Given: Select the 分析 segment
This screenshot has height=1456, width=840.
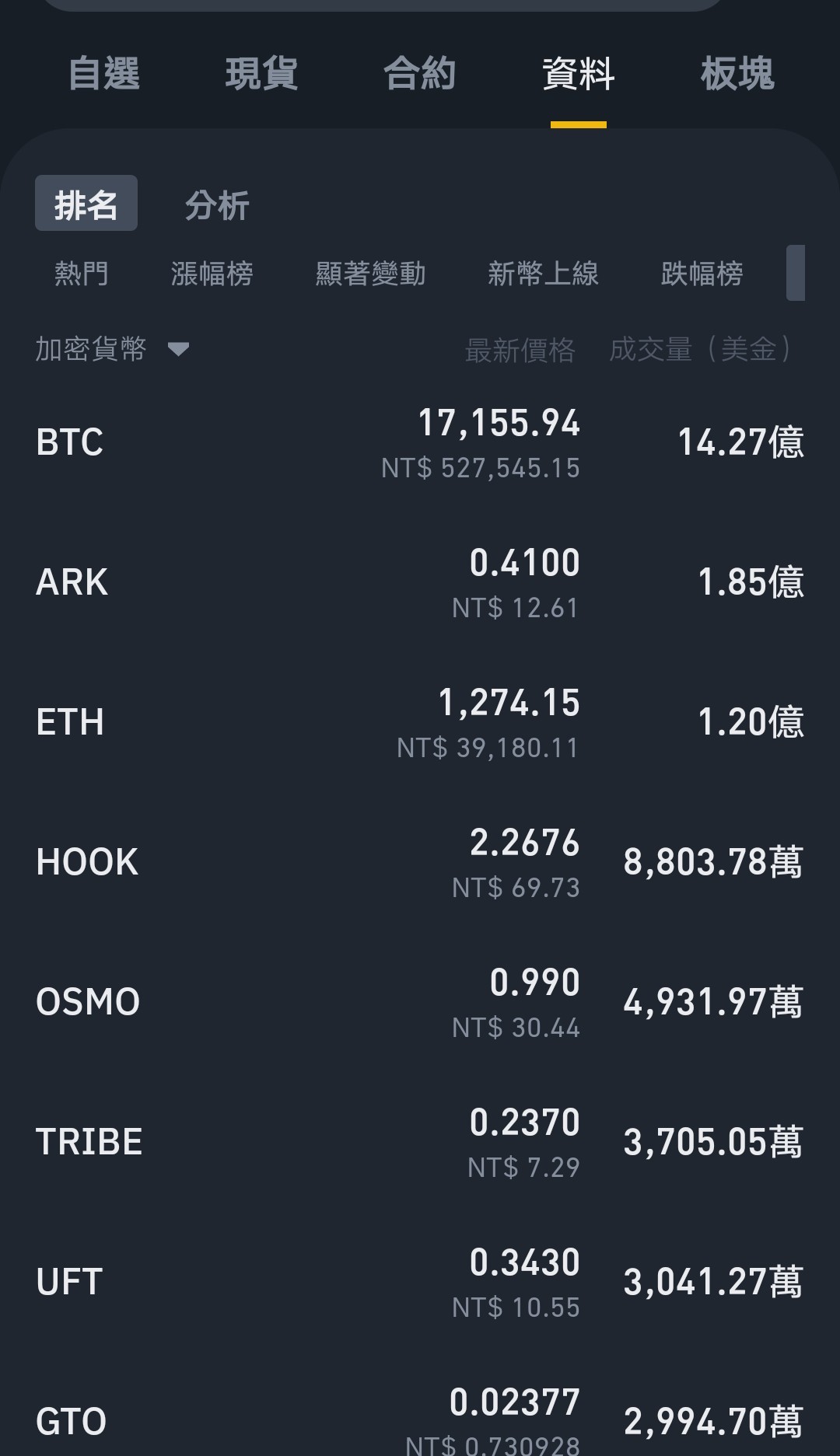Looking at the screenshot, I should click(217, 206).
